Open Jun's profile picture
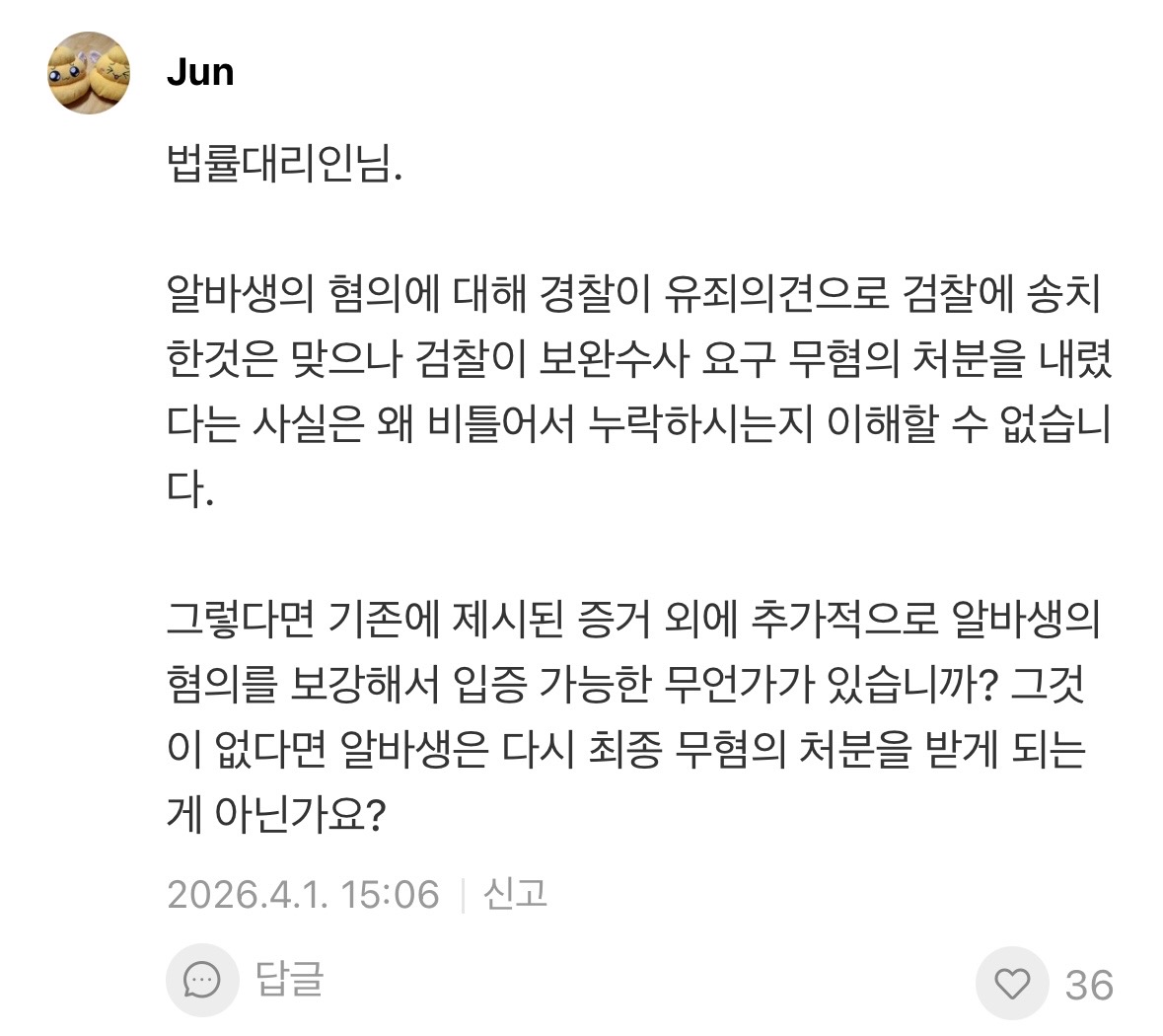Image resolution: width=1163 pixels, height=1036 pixels. [89, 73]
